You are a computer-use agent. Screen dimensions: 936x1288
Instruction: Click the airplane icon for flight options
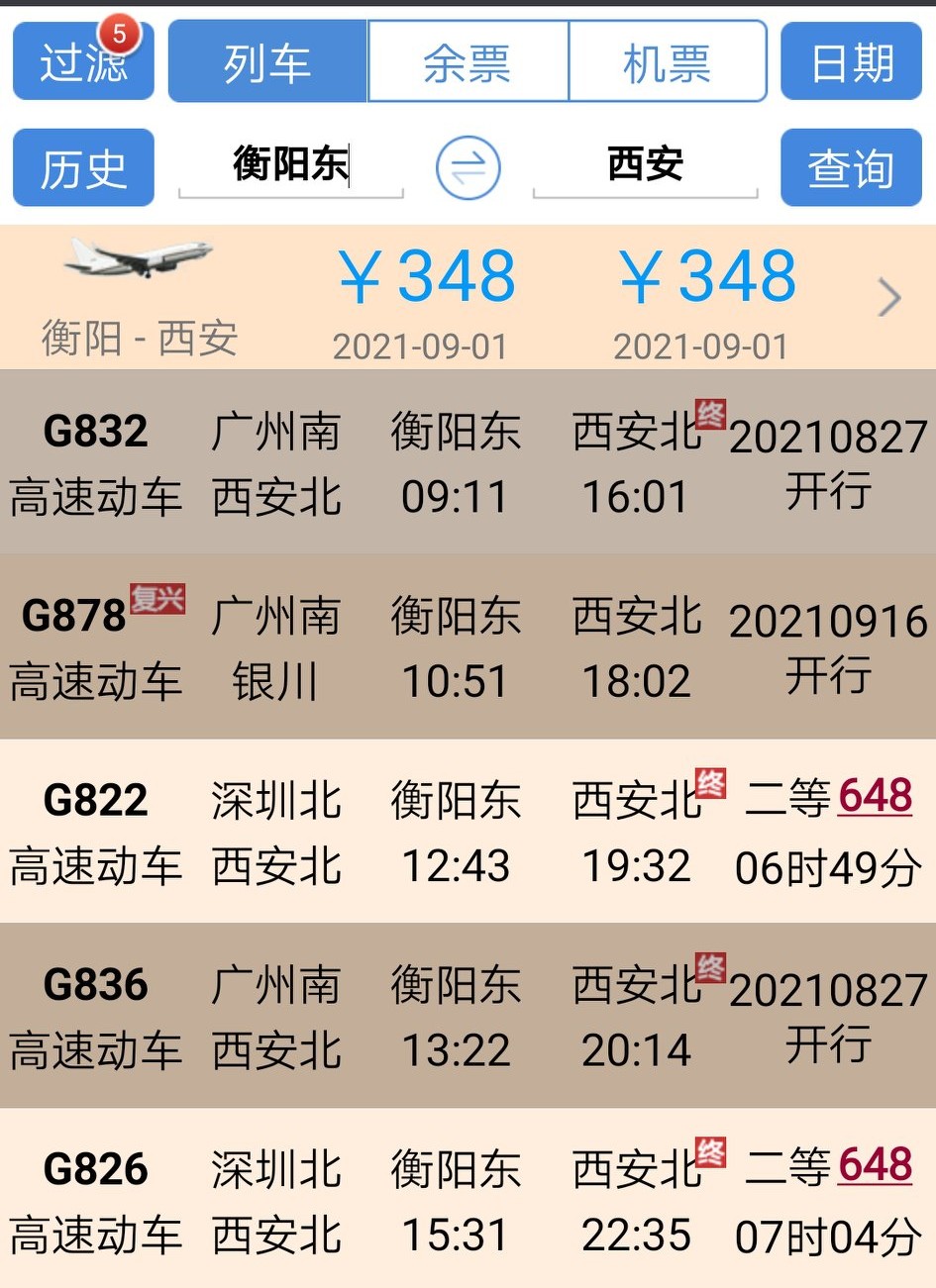139,259
